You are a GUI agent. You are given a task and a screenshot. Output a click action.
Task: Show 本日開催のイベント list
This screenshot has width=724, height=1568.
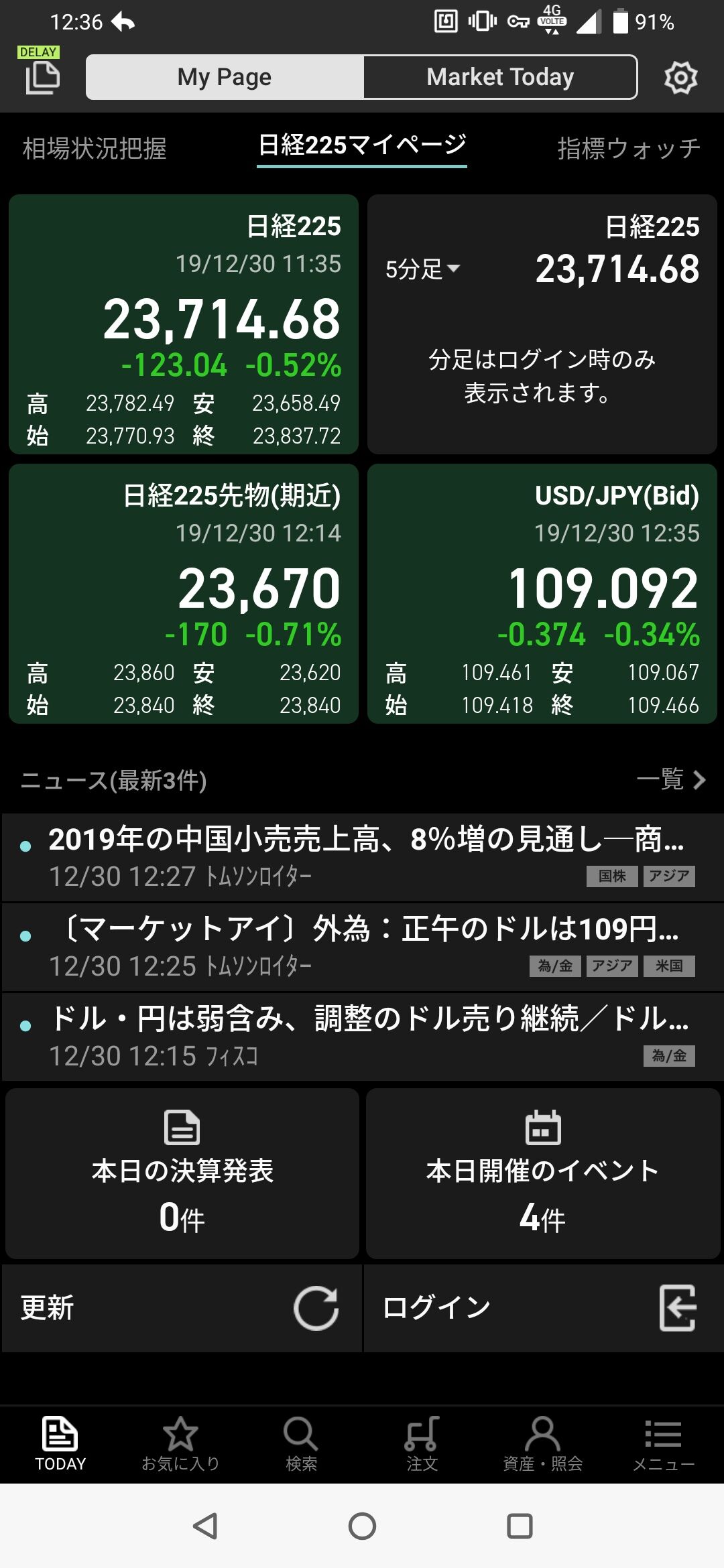coord(543,1173)
